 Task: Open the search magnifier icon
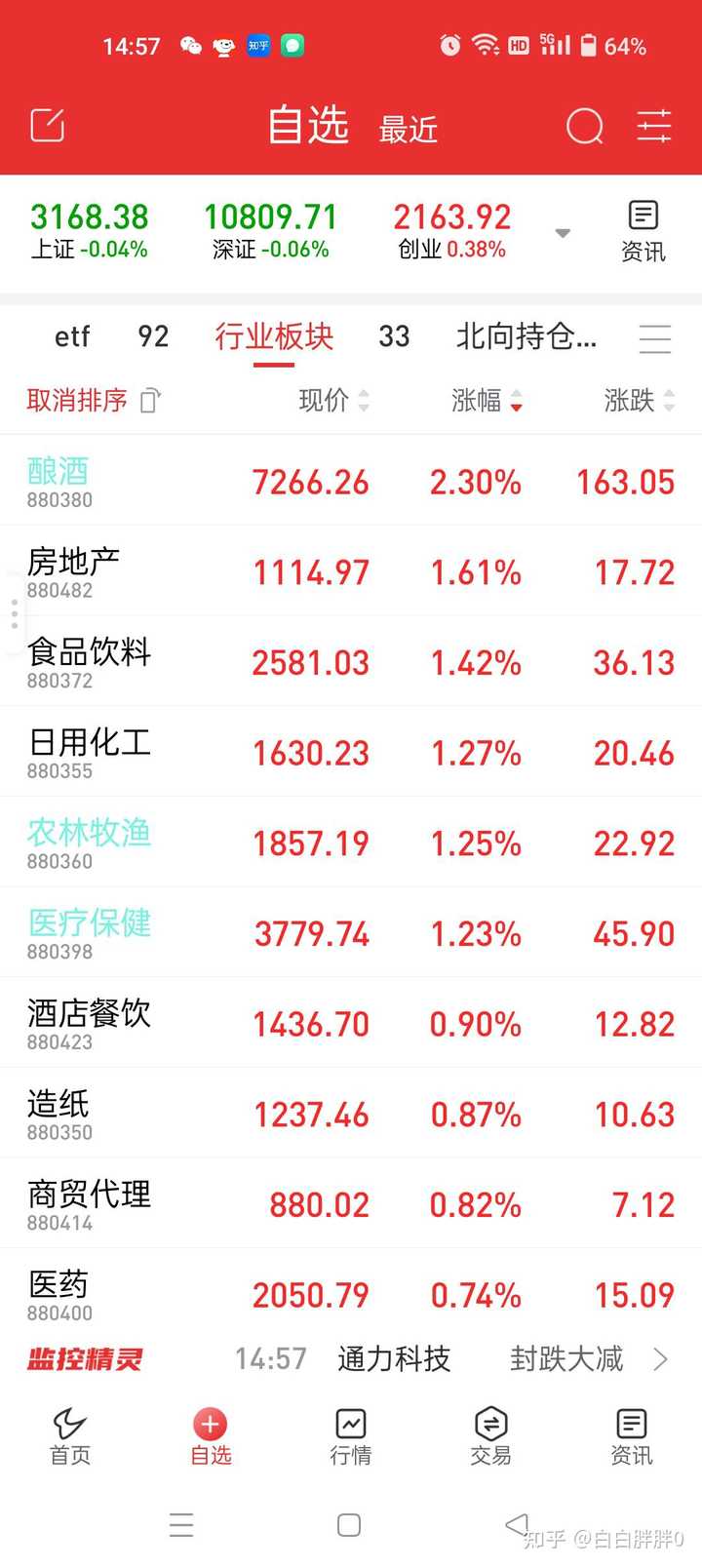(x=584, y=126)
